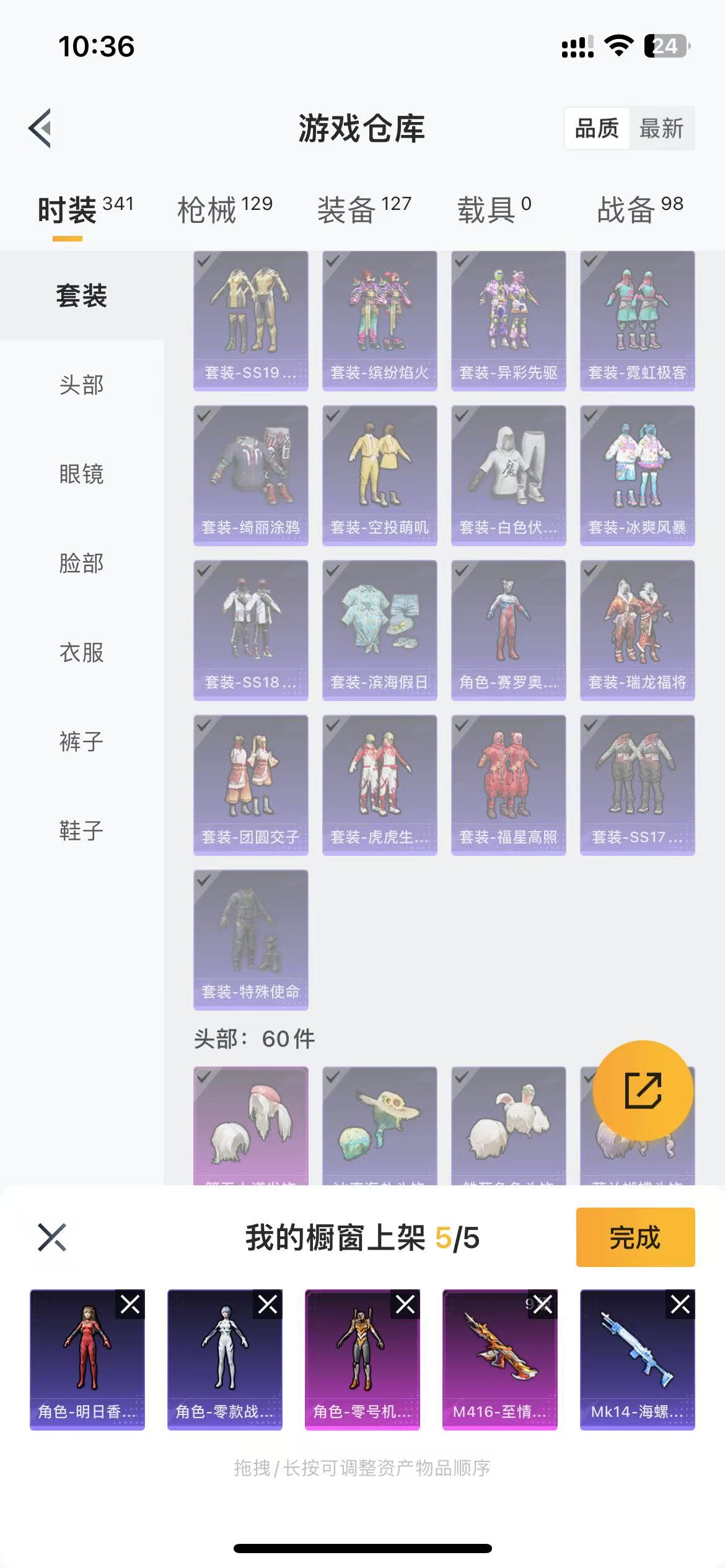Remove Mk14-海螺 from the showcase
725x1568 pixels.
680,1305
